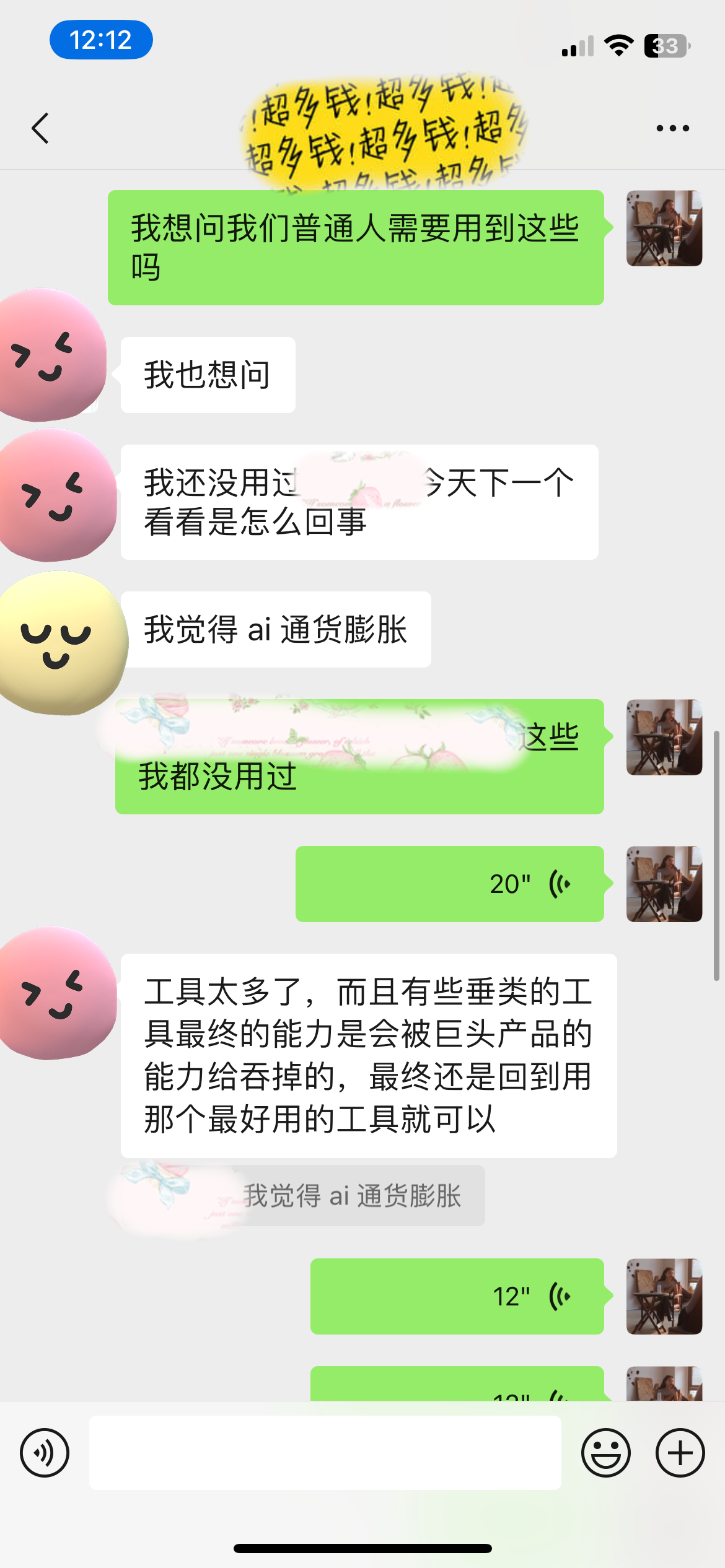The image size is (725, 1568).
Task: Go back to the chat list
Action: click(x=40, y=128)
